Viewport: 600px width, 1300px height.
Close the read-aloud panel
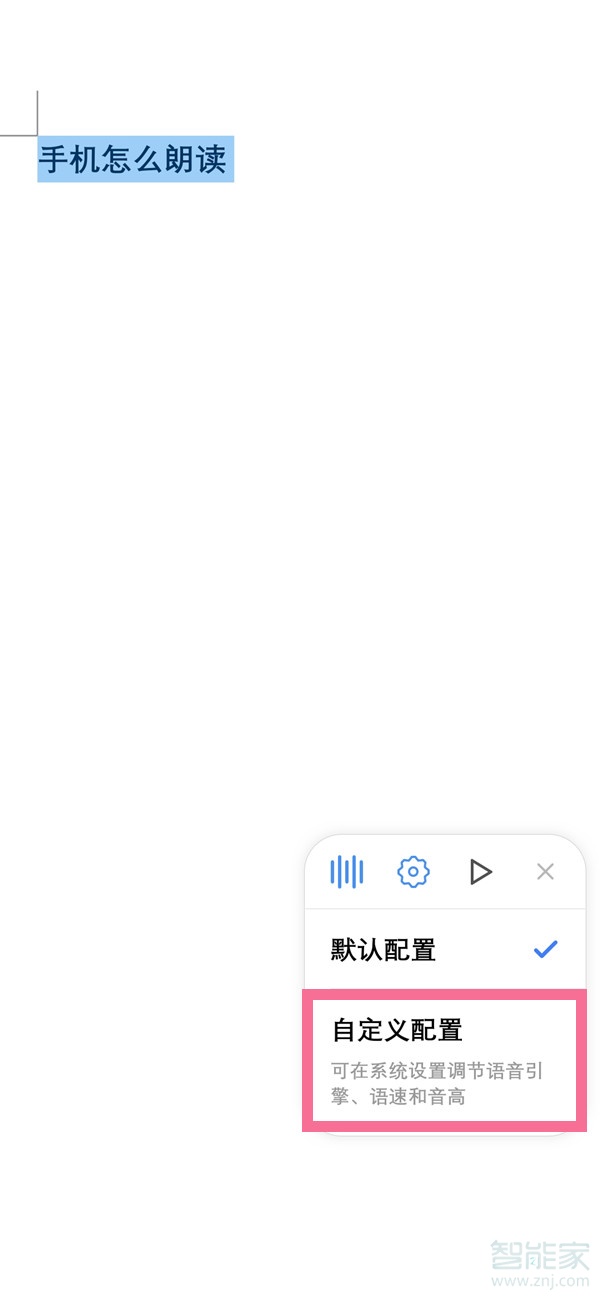[545, 872]
